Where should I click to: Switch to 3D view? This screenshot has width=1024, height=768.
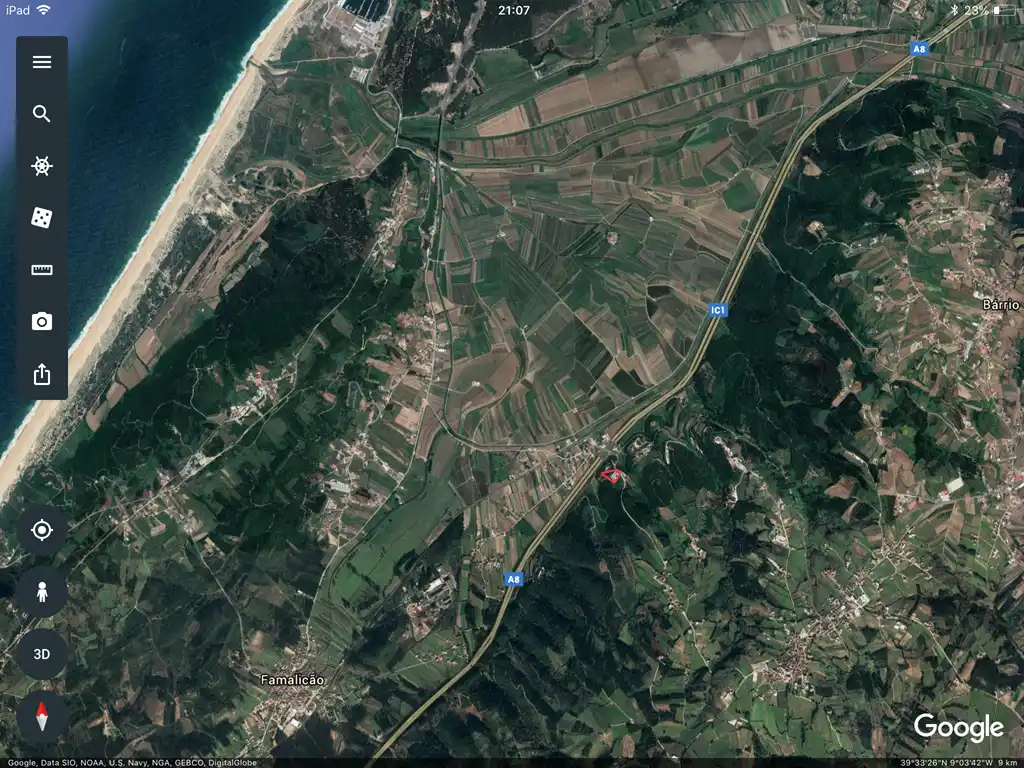tap(41, 654)
